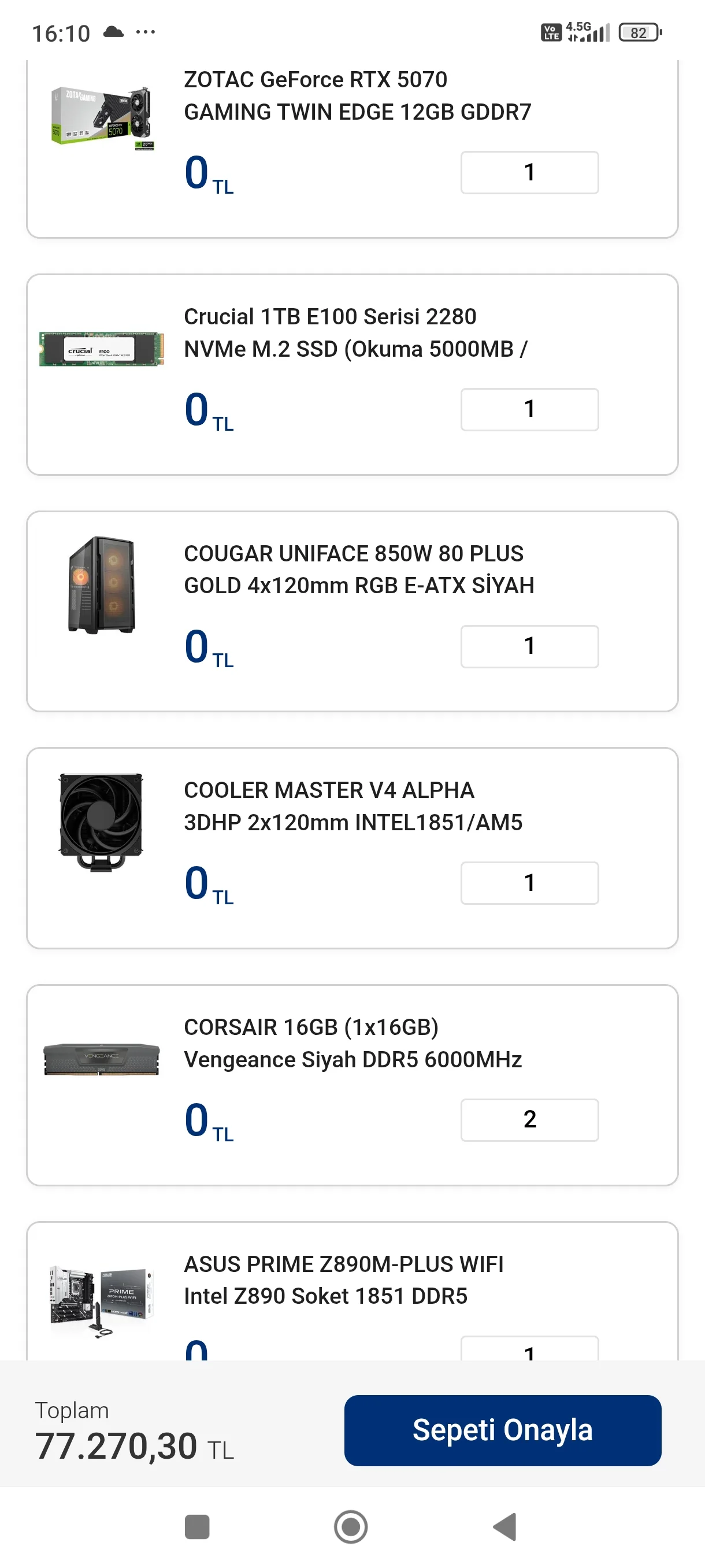Edit quantity for COOLER MASTER V4 ALPHA

[x=529, y=883]
